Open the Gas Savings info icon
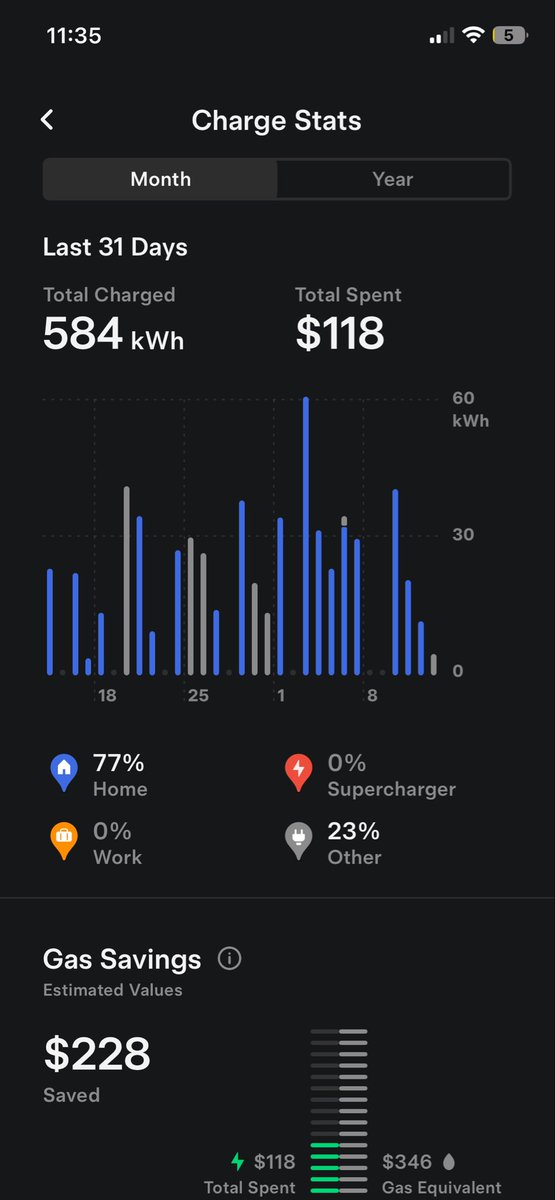 click(x=229, y=959)
